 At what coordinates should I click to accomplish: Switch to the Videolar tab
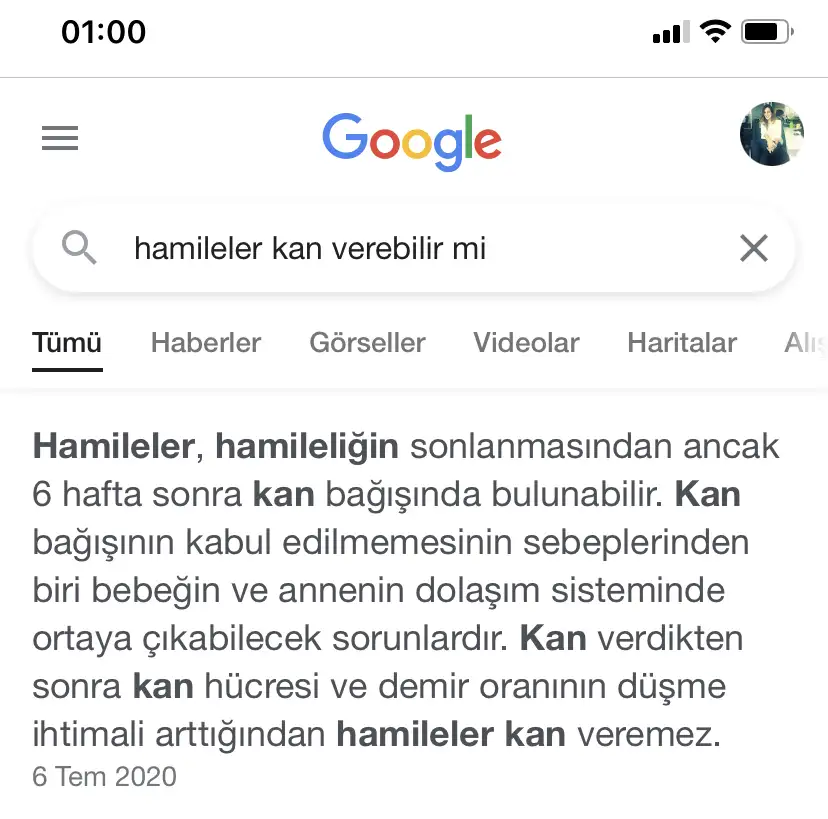click(x=526, y=343)
